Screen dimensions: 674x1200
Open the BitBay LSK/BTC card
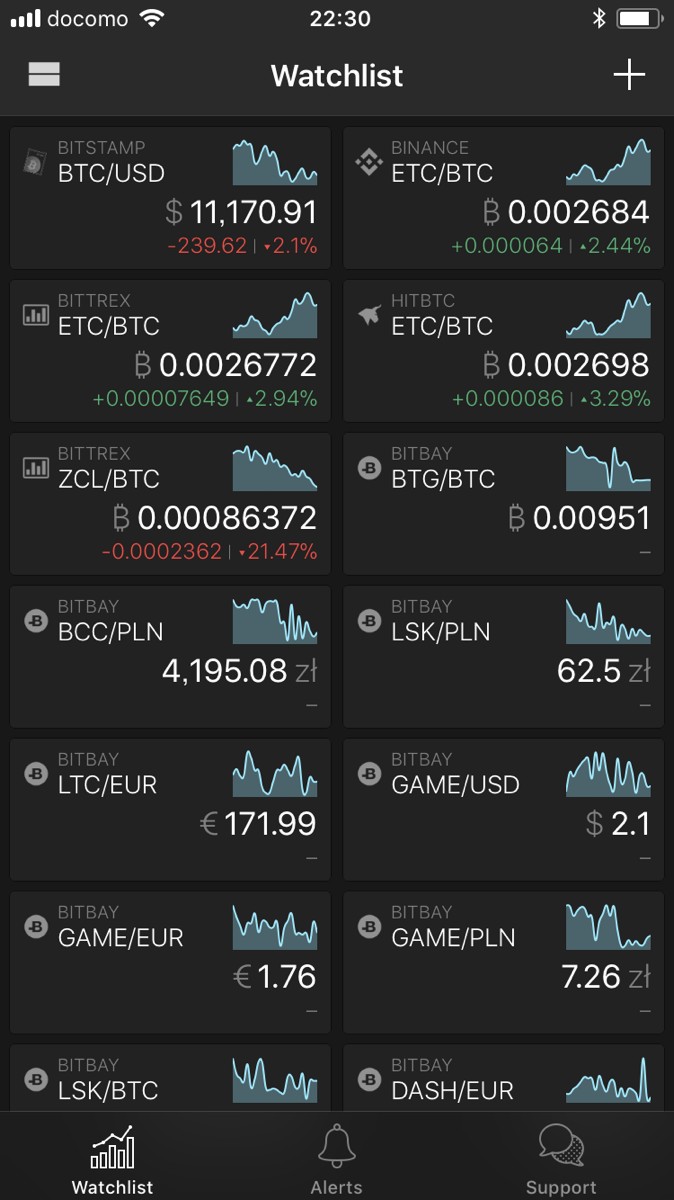click(170, 1080)
